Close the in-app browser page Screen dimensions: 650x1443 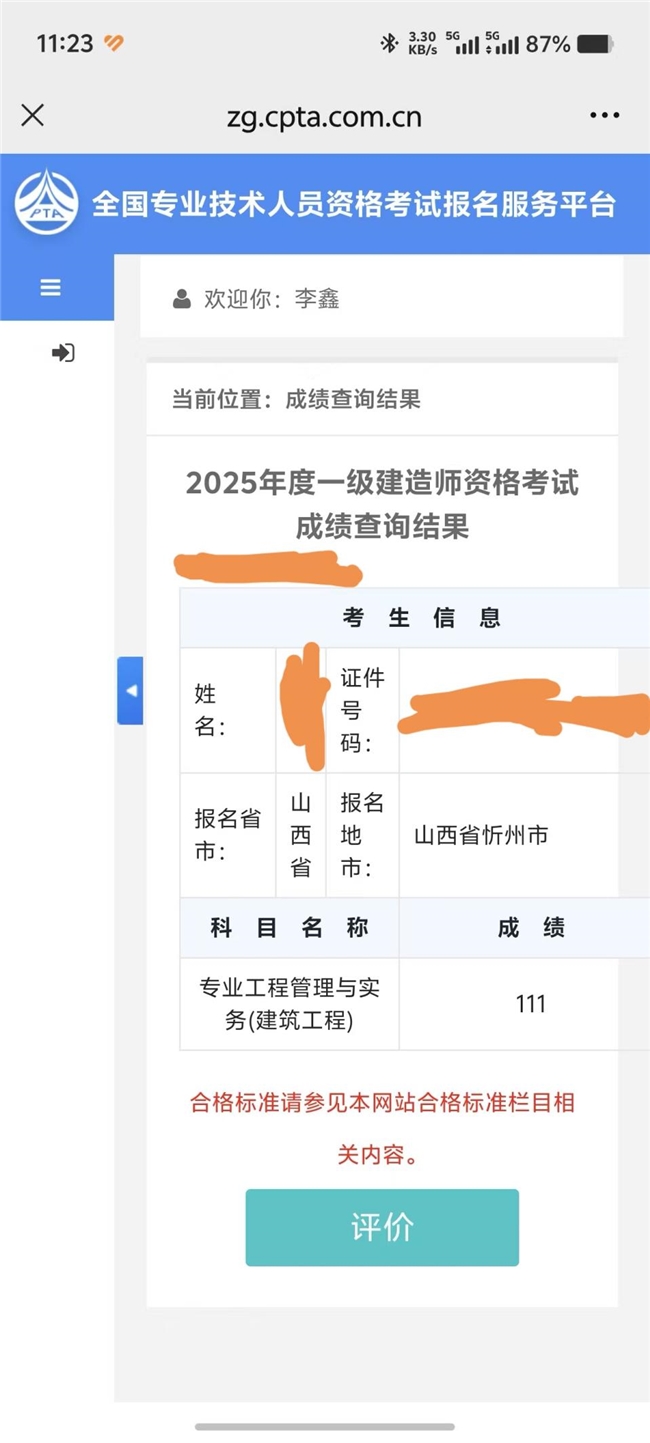tap(33, 116)
